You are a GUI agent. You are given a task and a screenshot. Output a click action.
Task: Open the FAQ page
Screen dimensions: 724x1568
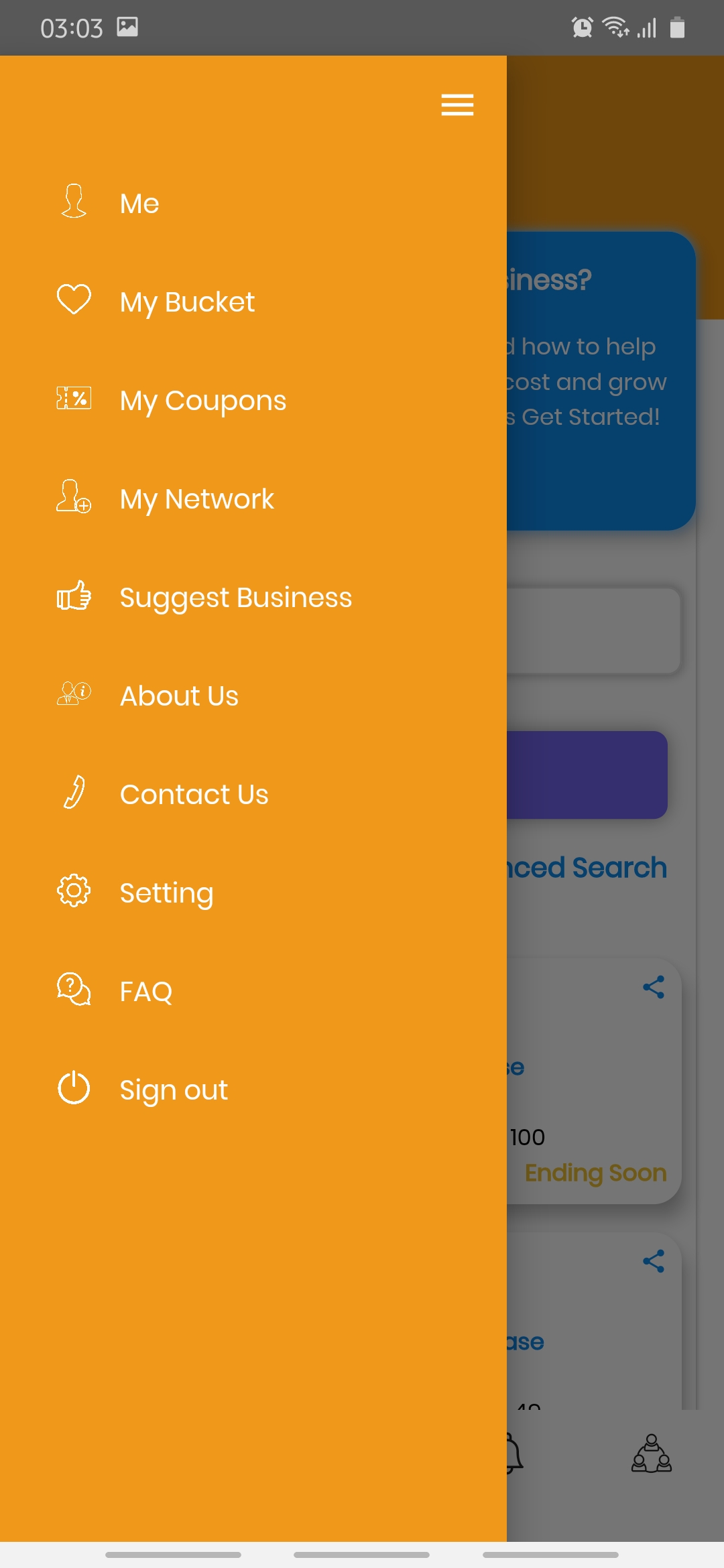(x=253, y=991)
